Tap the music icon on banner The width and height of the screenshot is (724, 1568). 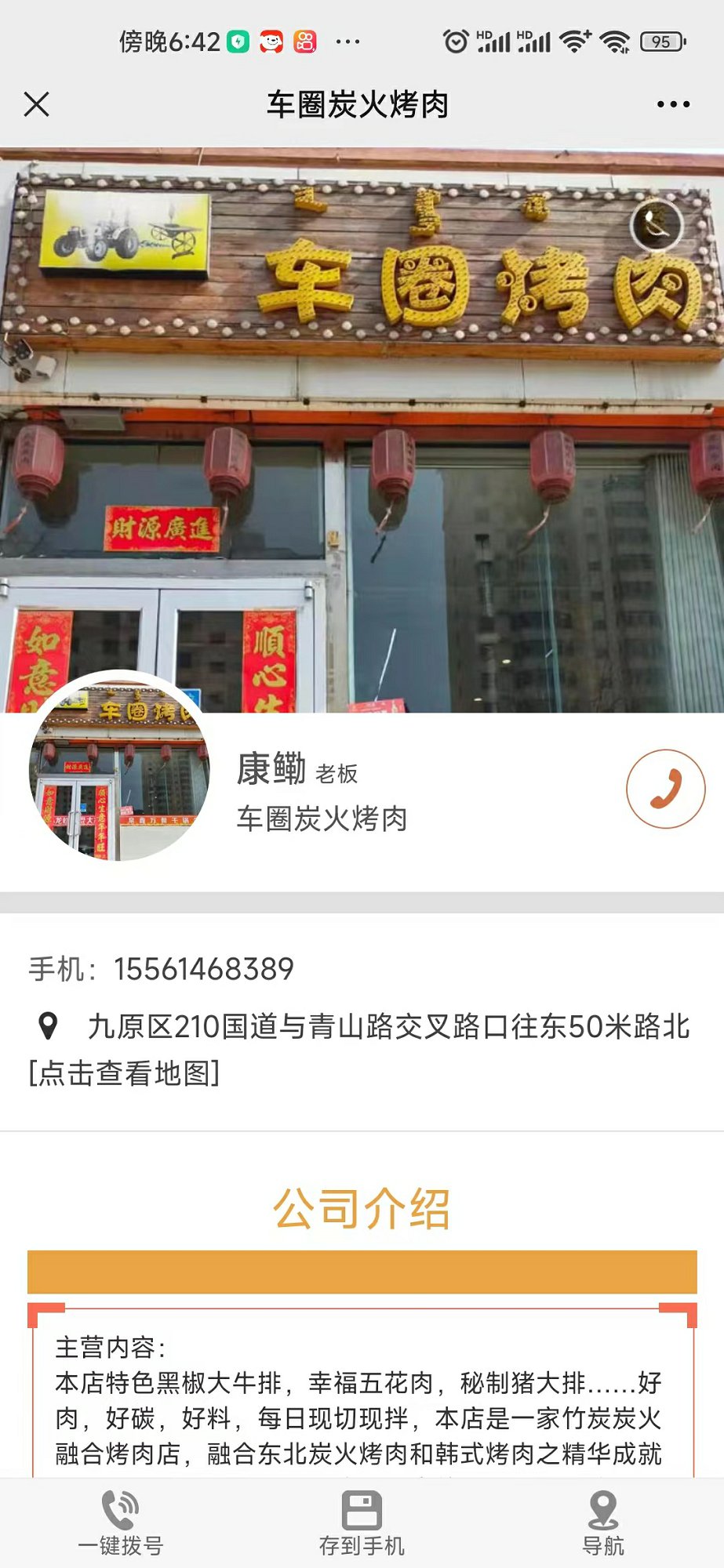(x=657, y=226)
